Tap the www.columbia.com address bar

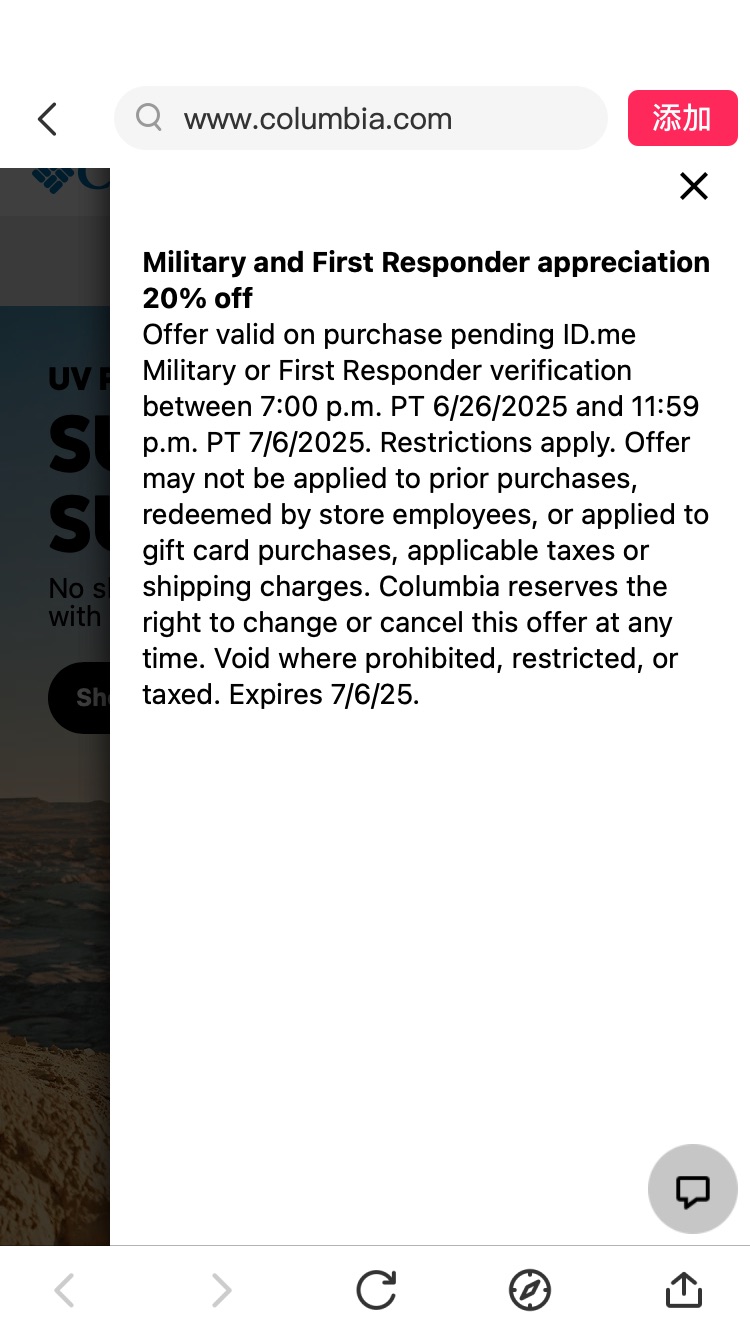(x=360, y=119)
